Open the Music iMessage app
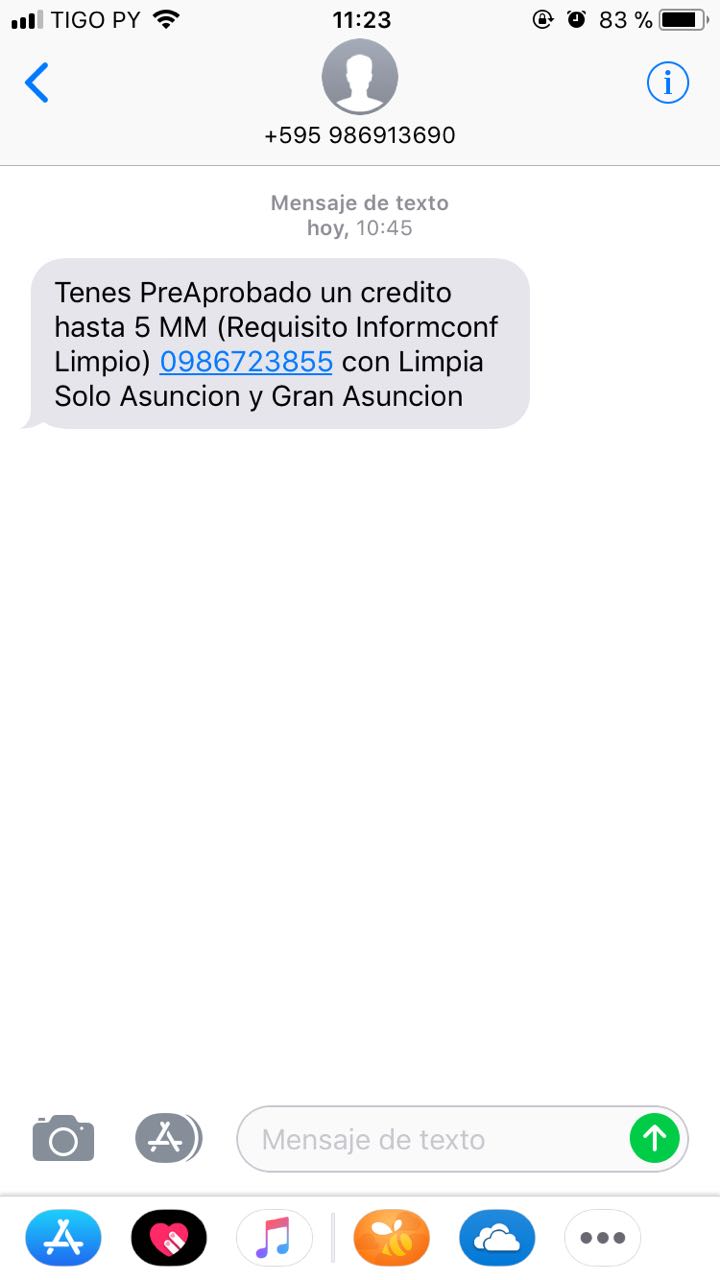The image size is (720, 1280). pyautogui.click(x=274, y=1238)
